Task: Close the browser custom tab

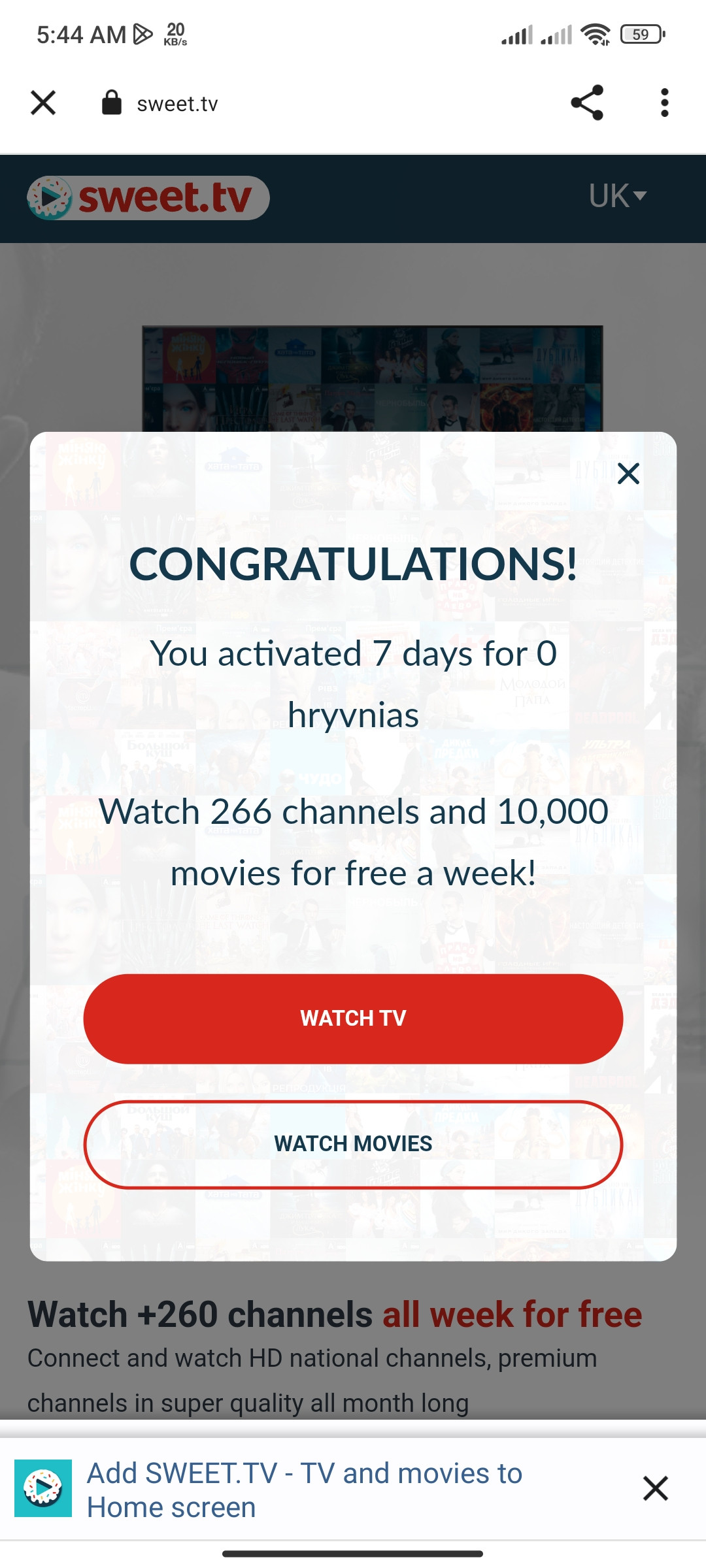Action: point(43,103)
